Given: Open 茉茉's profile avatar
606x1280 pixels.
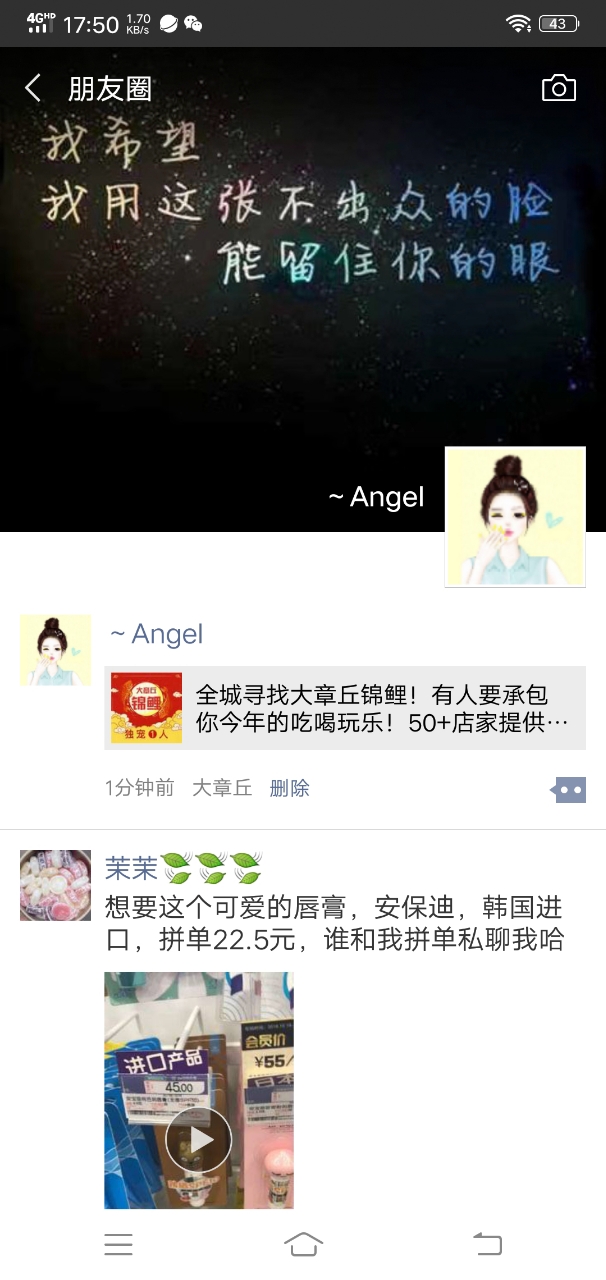Looking at the screenshot, I should 55,885.
